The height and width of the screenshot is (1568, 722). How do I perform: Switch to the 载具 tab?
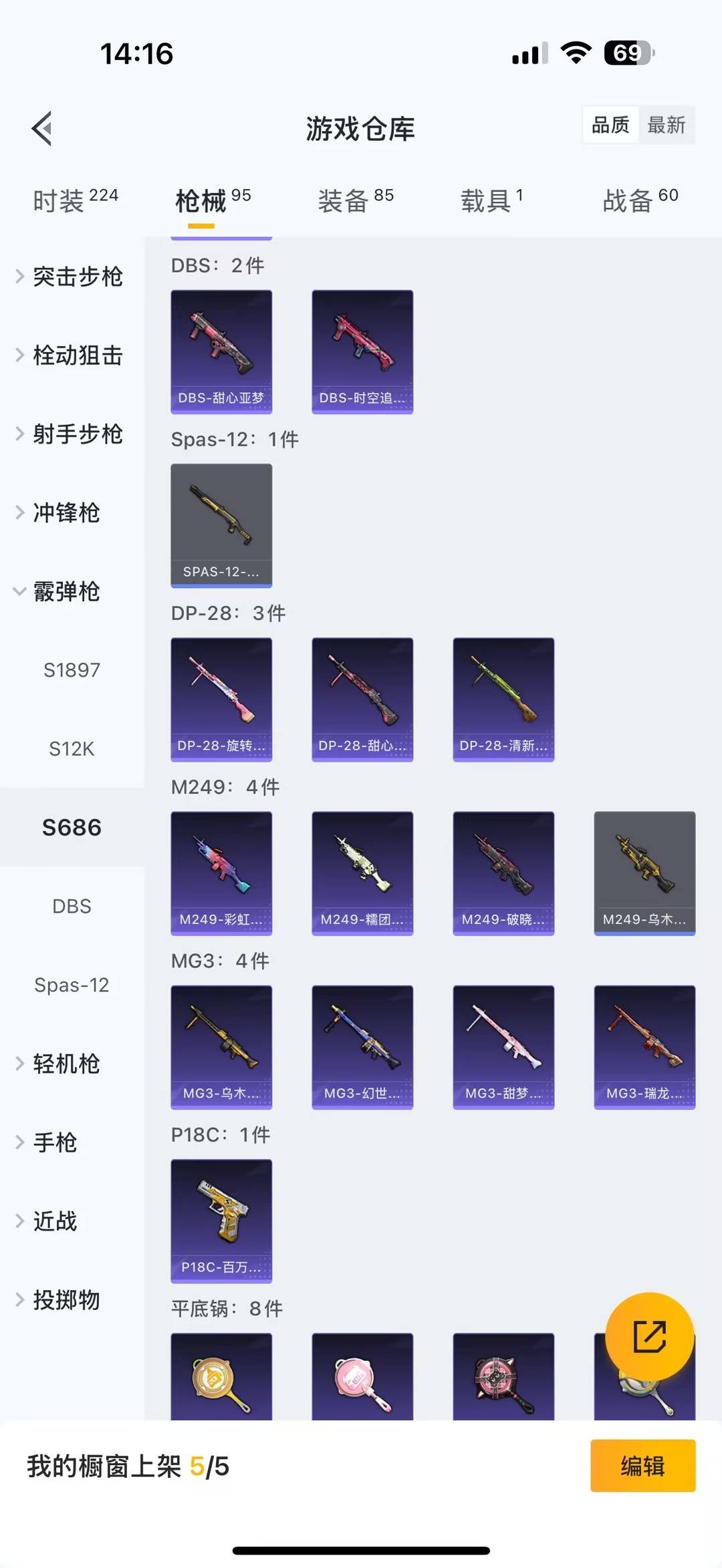[491, 200]
